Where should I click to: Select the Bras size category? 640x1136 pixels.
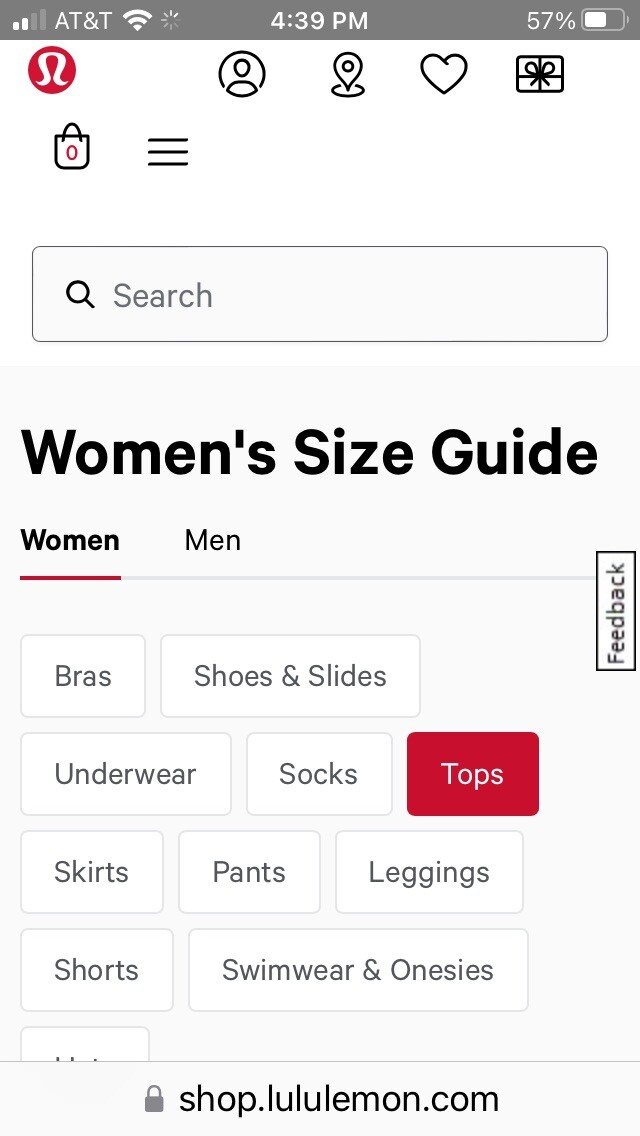tap(83, 676)
